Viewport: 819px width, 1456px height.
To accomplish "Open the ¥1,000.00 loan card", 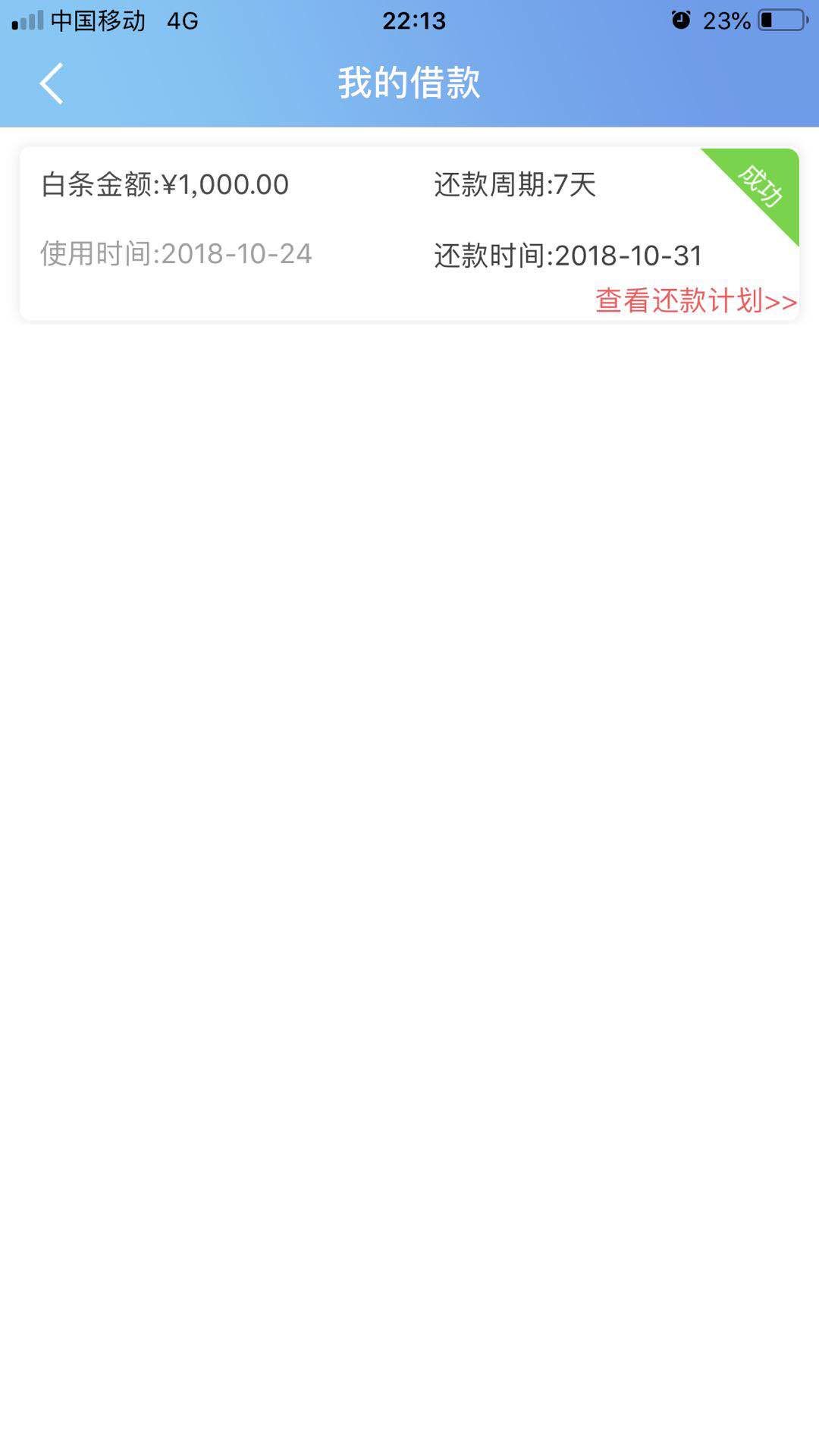I will [x=409, y=234].
